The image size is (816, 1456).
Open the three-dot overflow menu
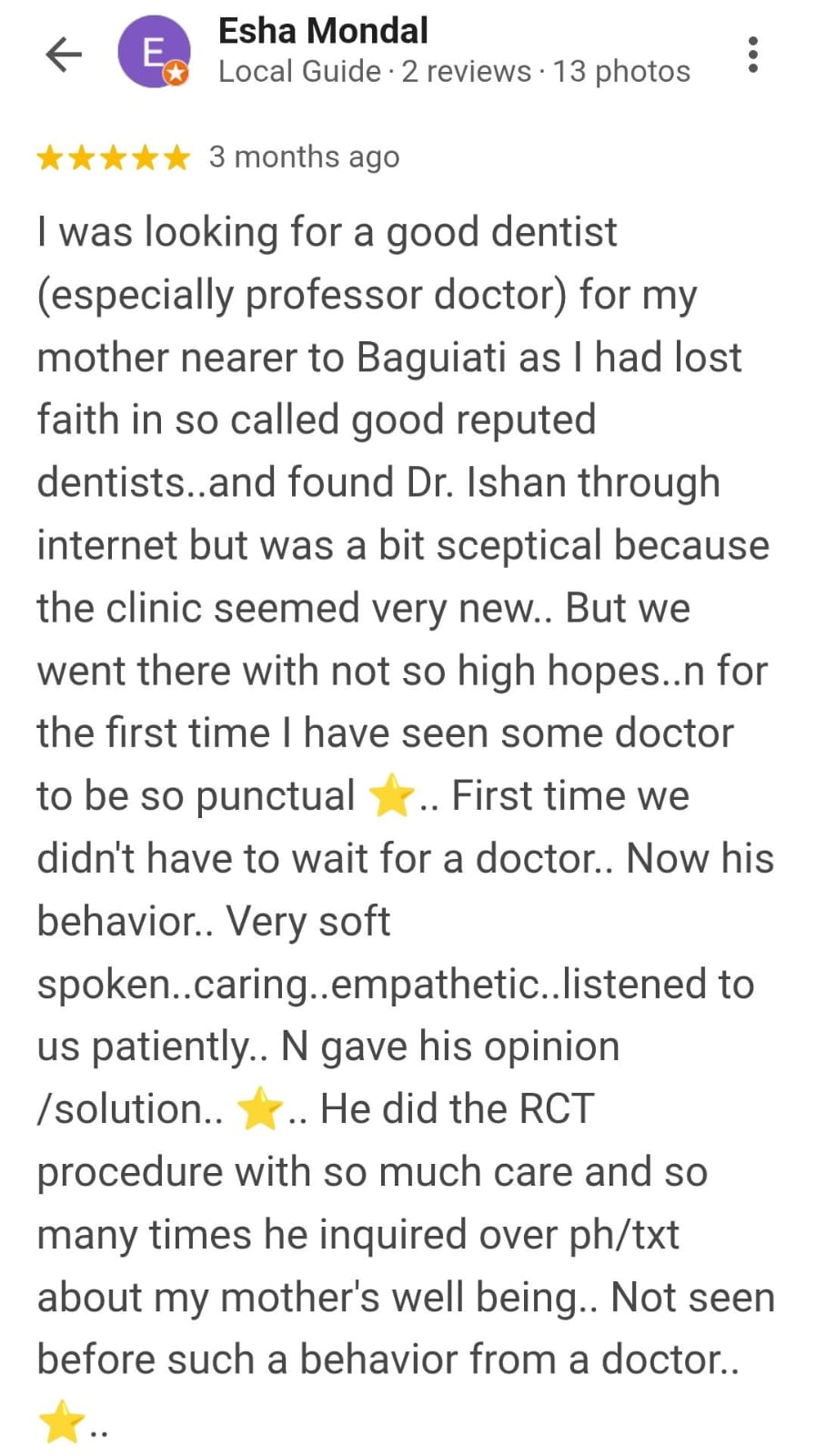pos(752,55)
